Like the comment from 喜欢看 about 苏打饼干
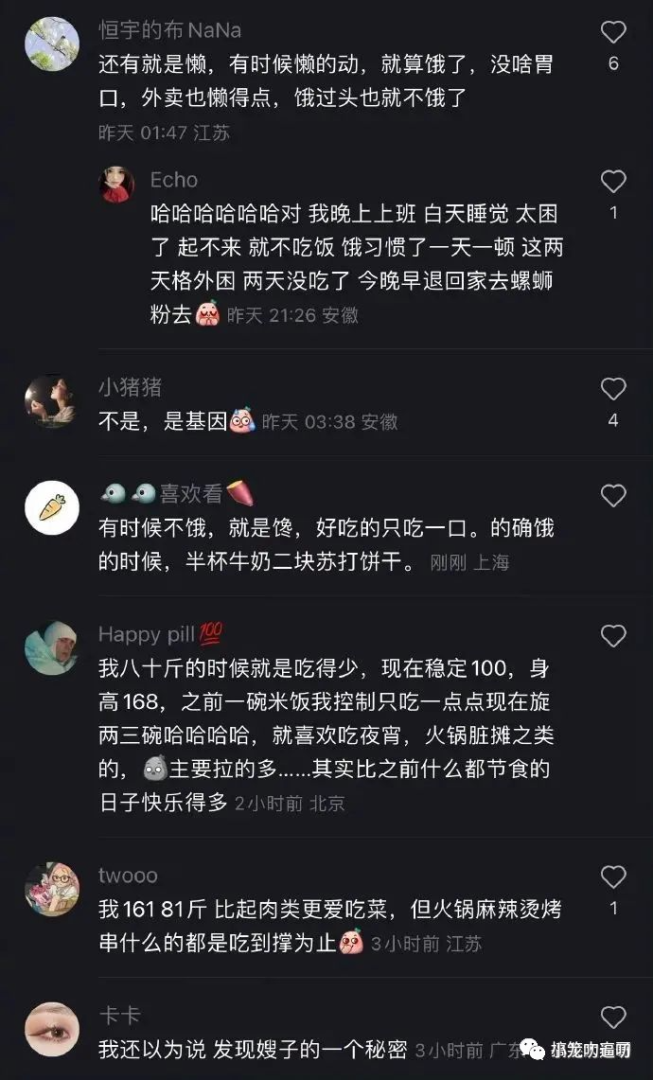Image resolution: width=653 pixels, height=1080 pixels. click(x=613, y=495)
